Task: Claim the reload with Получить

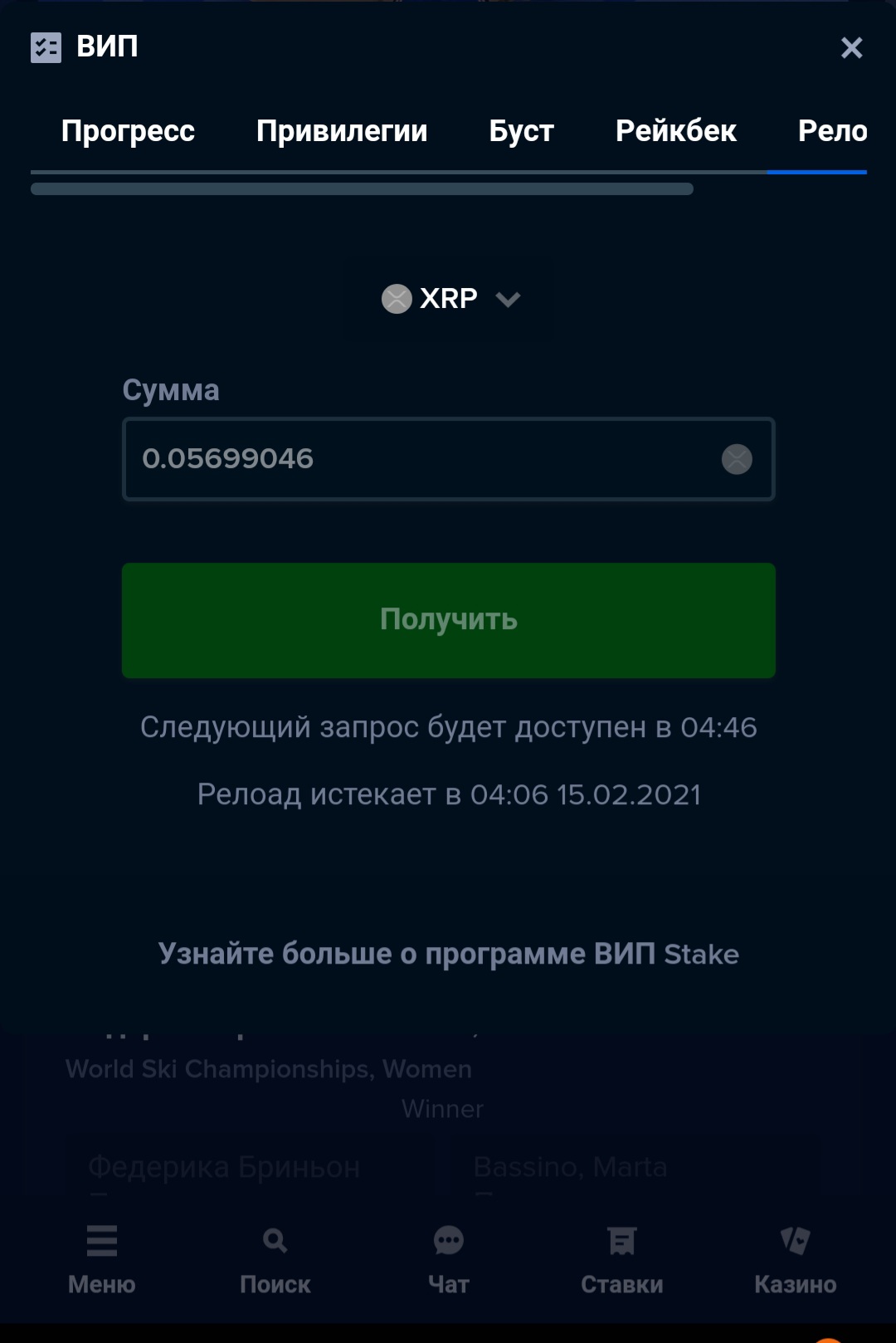Action: (x=448, y=620)
